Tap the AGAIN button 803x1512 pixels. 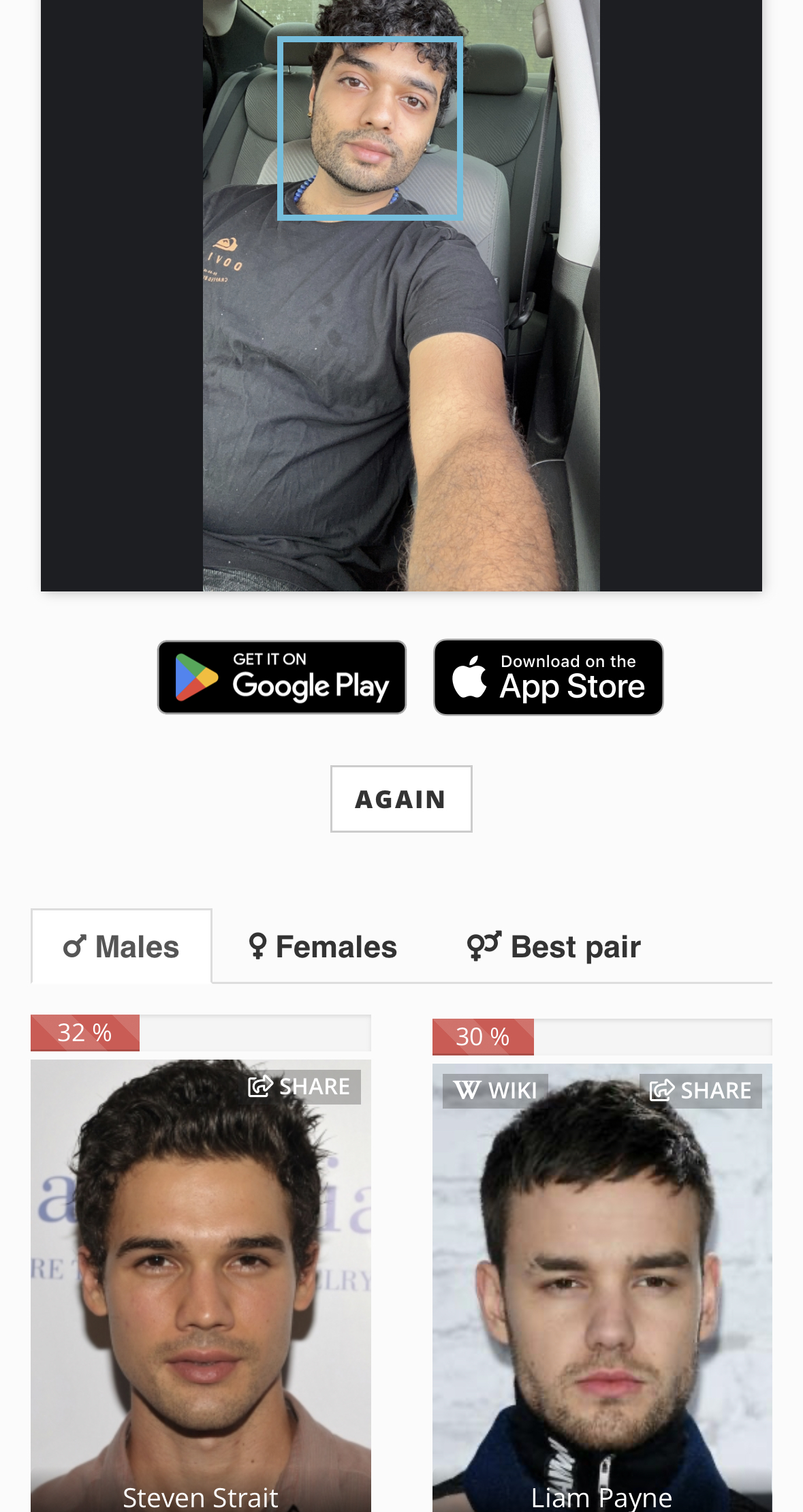point(401,799)
